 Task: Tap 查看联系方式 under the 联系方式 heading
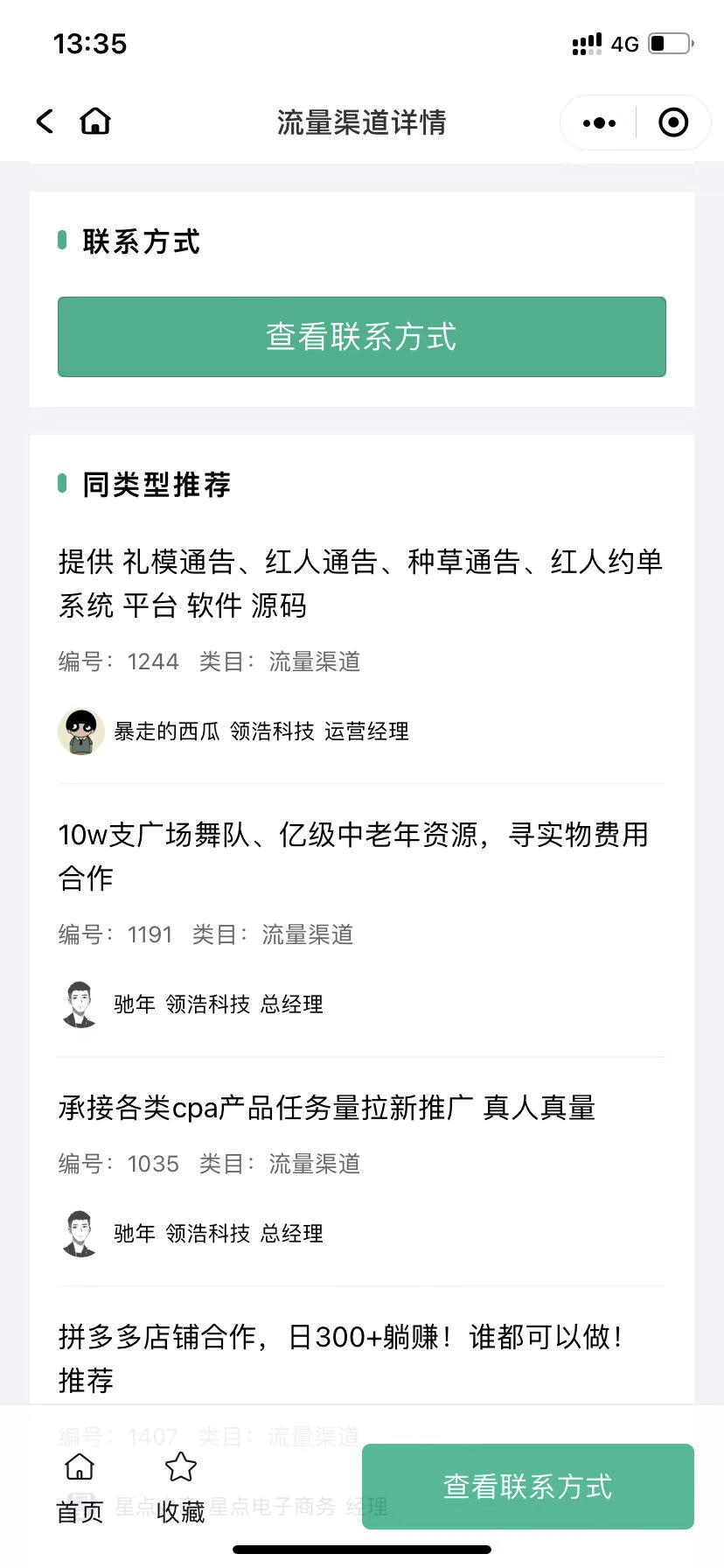(x=361, y=337)
